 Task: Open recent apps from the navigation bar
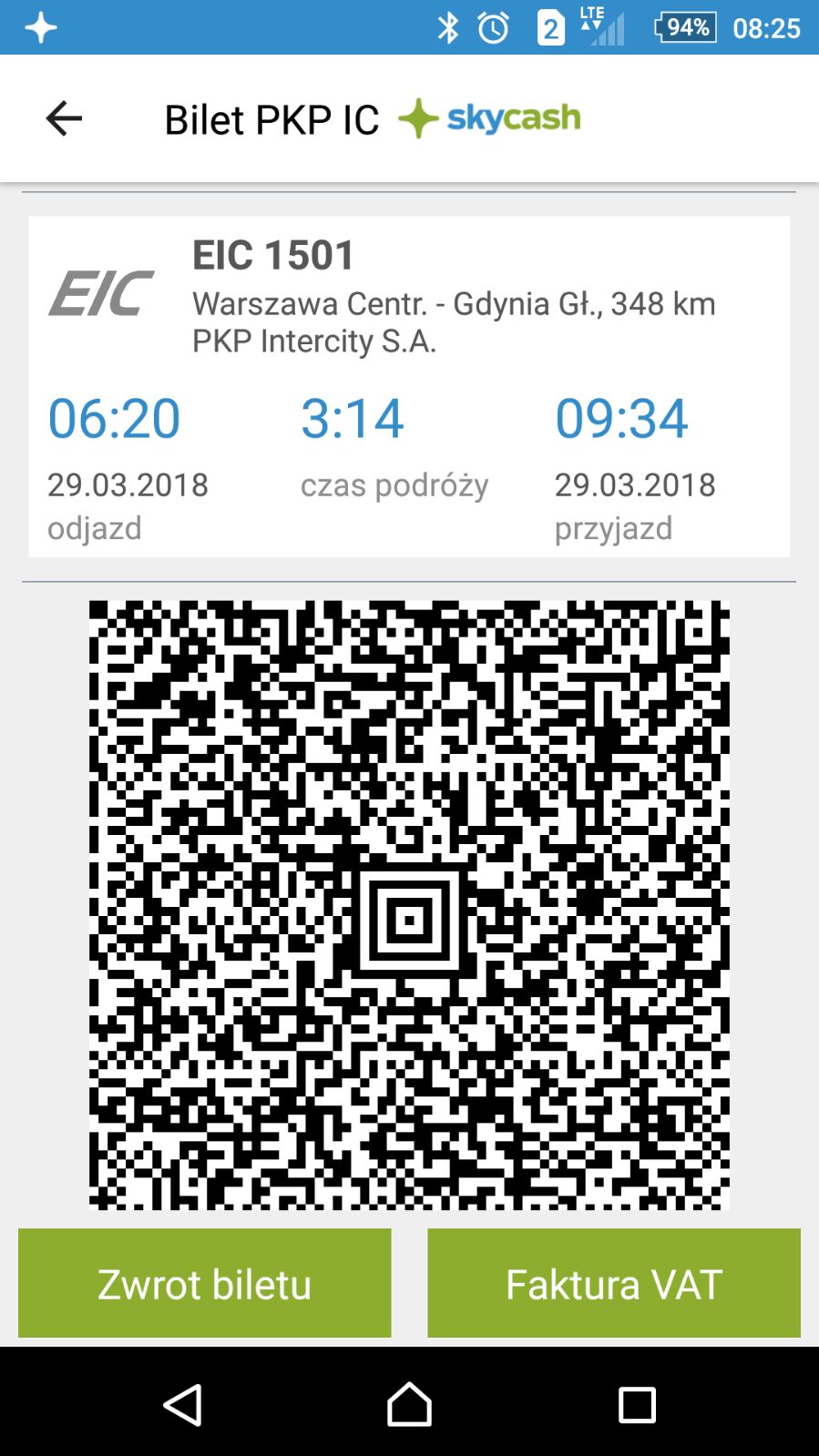coord(636,1404)
